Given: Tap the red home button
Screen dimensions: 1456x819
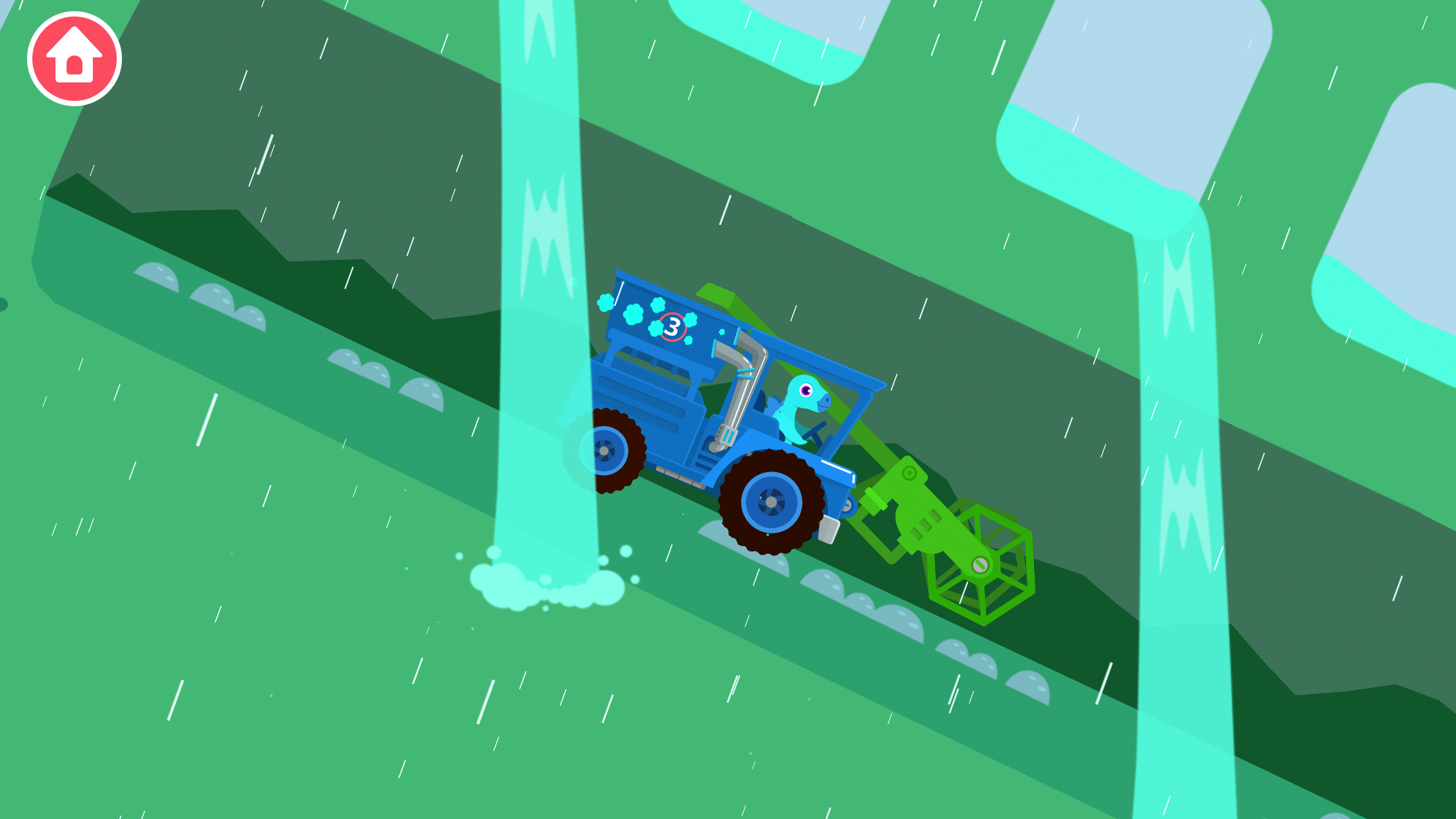Looking at the screenshot, I should click(75, 59).
